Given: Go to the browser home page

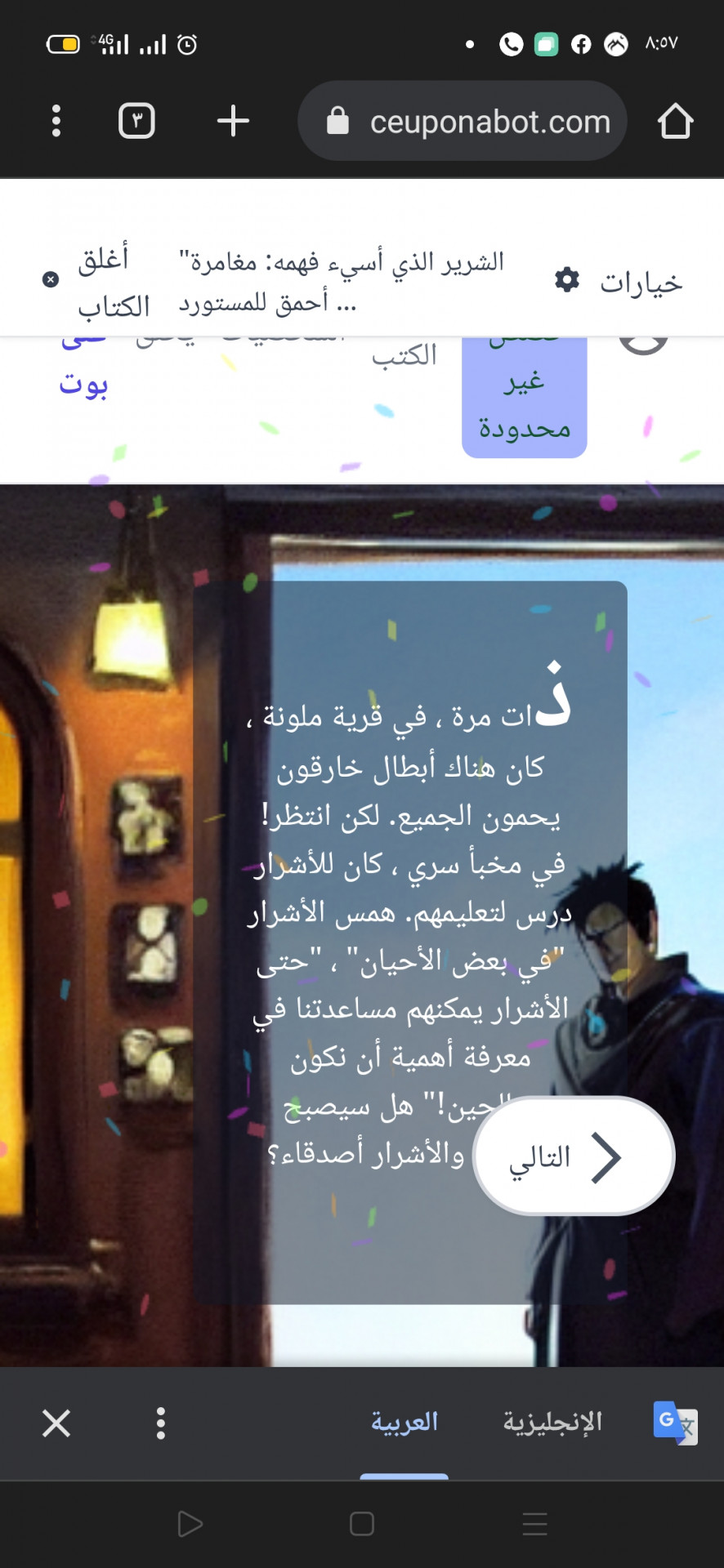Looking at the screenshot, I should (x=675, y=121).
